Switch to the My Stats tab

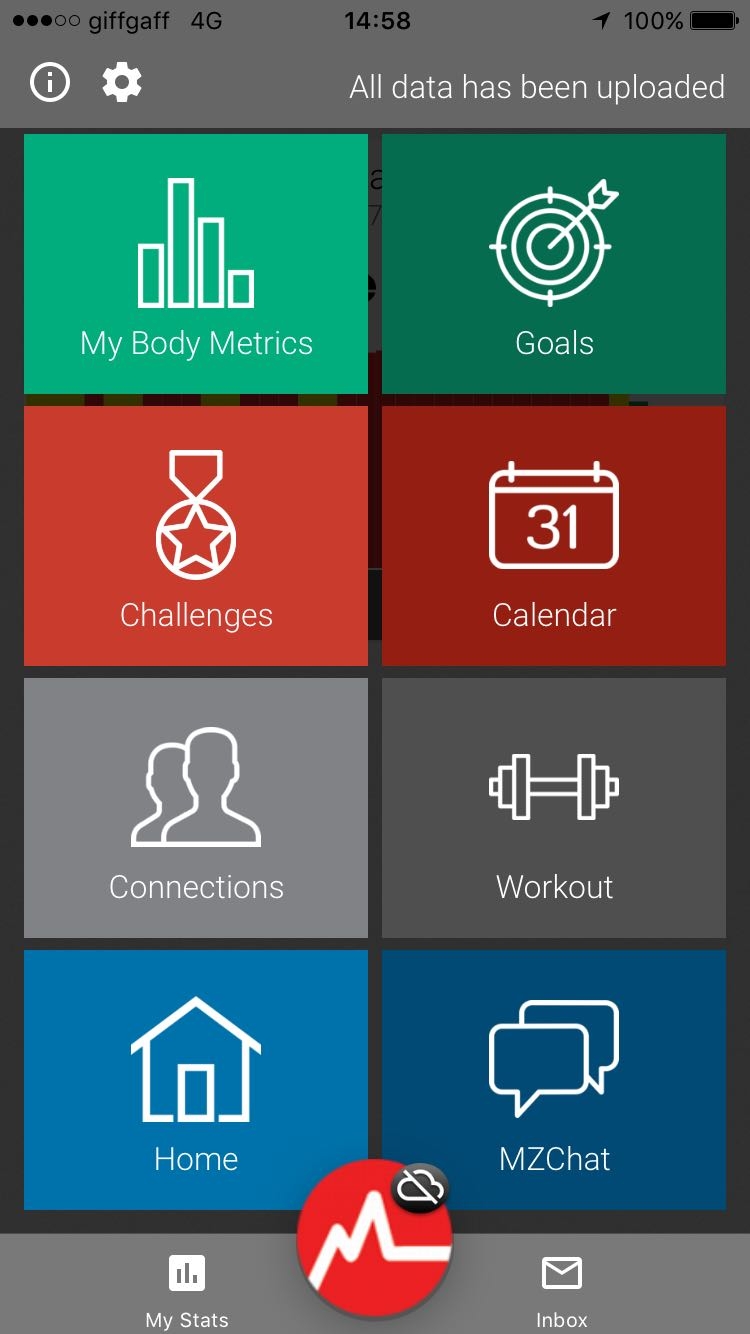tap(185, 1286)
